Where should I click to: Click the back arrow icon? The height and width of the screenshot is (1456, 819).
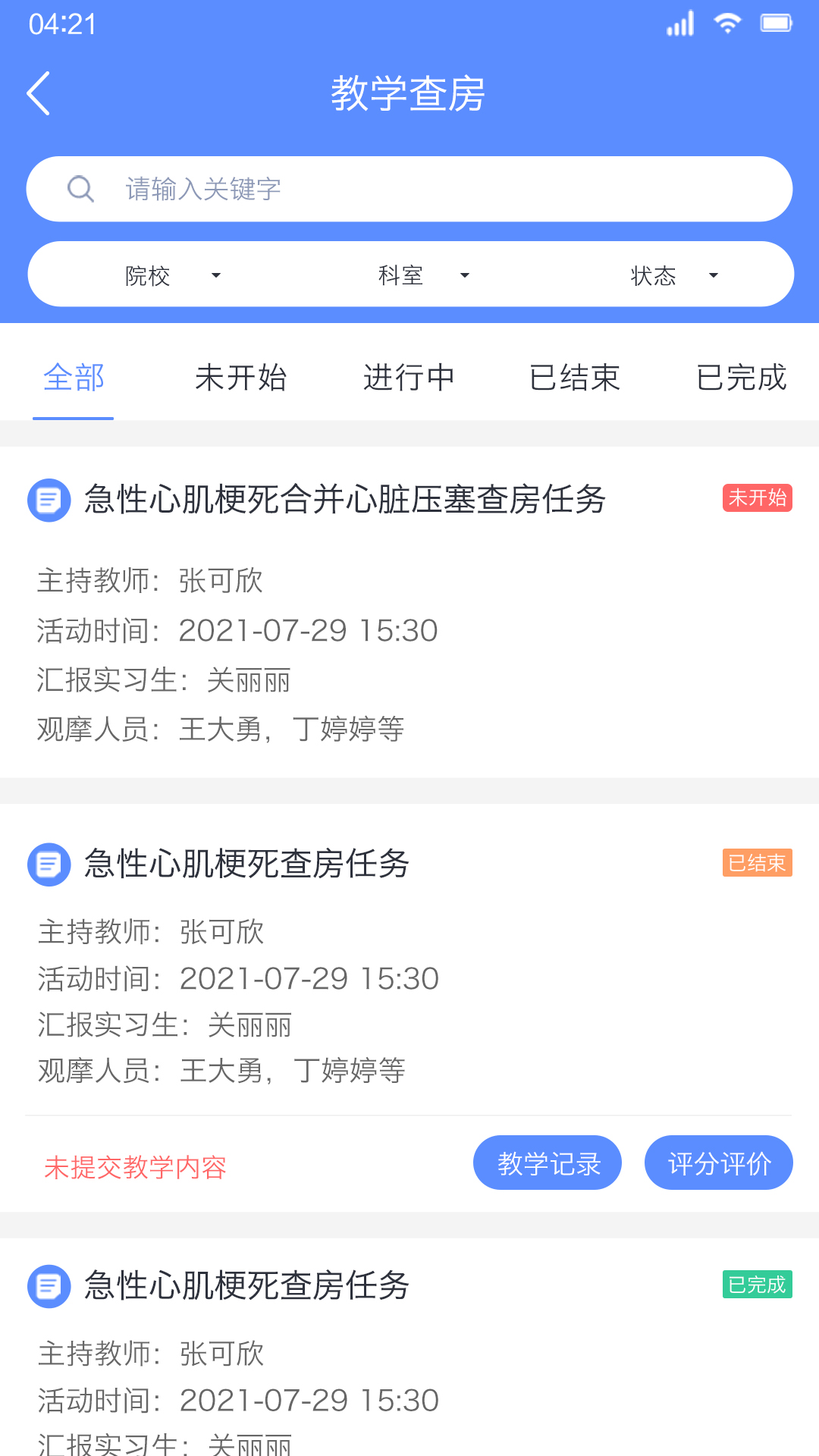[38, 93]
